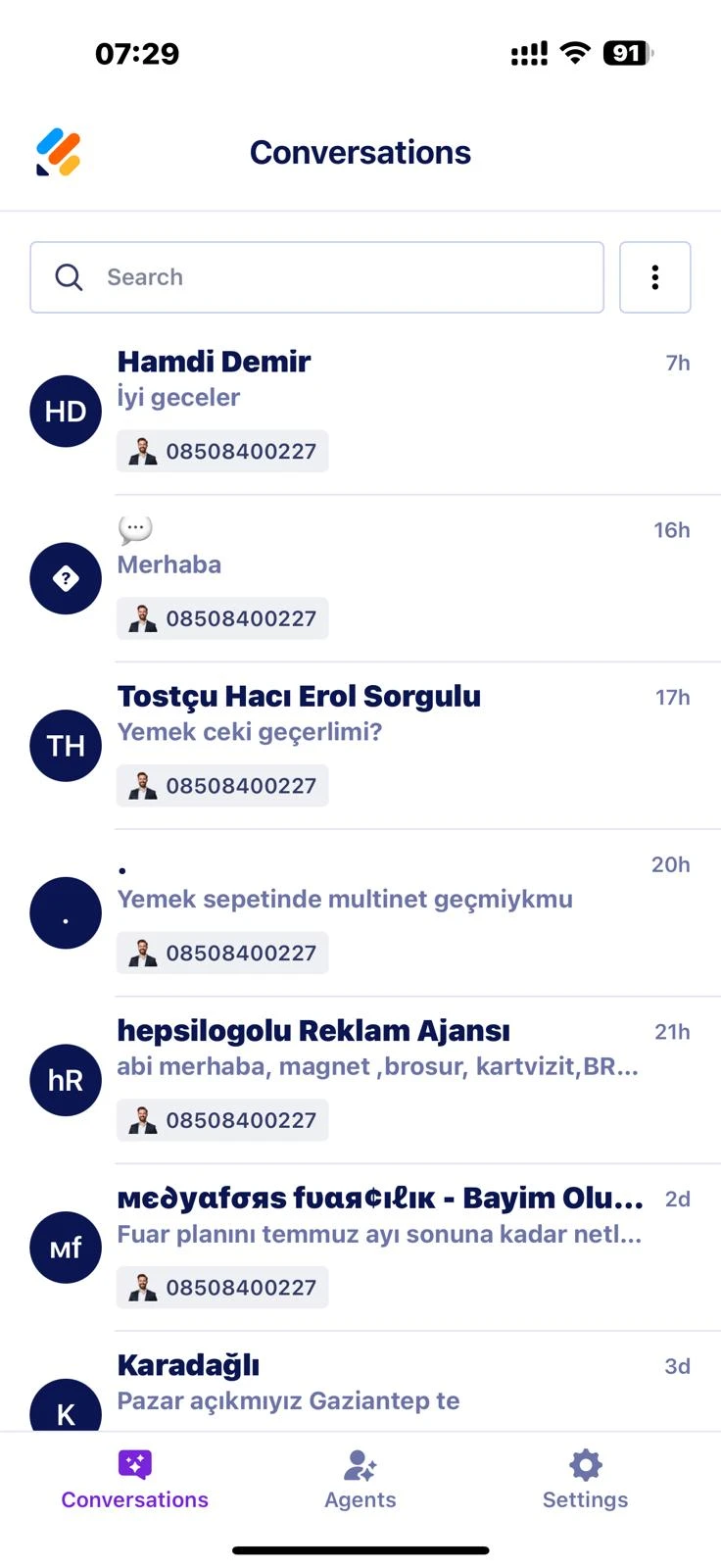Viewport: 721px width, 1568px height.
Task: Open the three-dot options menu next to search
Action: [x=654, y=277]
